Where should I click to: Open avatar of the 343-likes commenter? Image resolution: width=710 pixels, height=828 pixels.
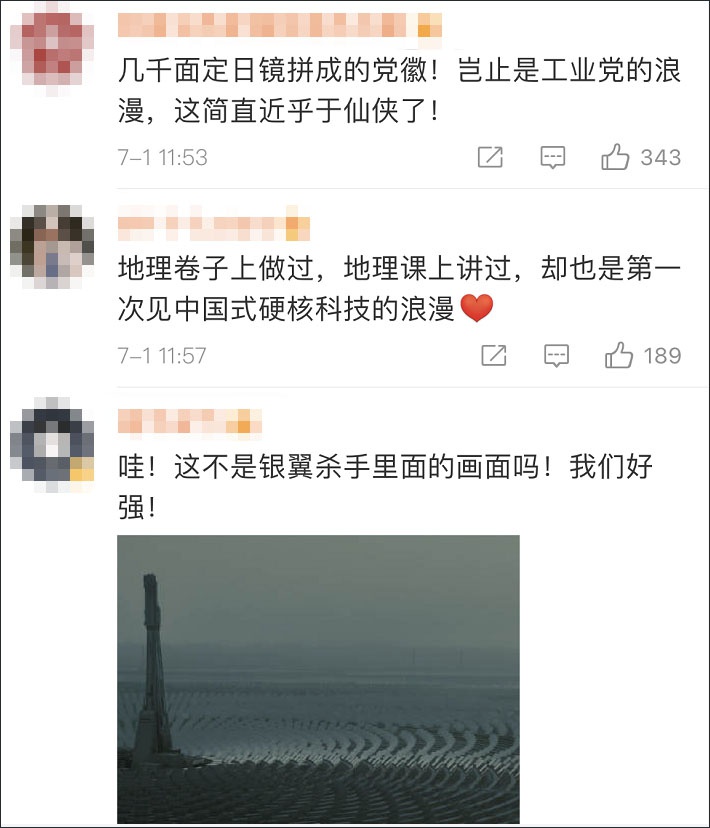[52, 49]
